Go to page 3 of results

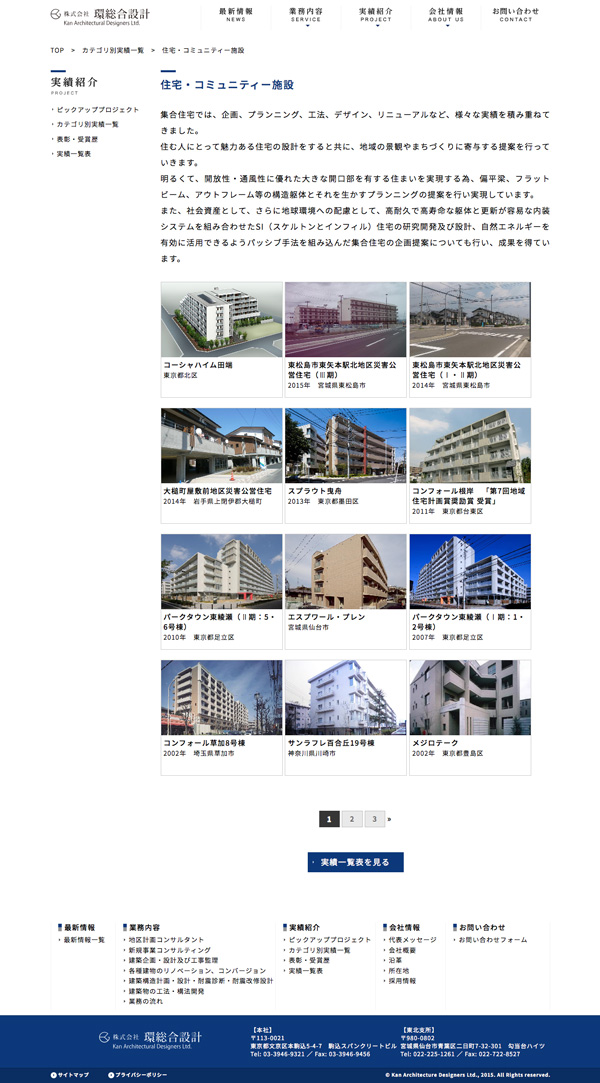click(374, 819)
